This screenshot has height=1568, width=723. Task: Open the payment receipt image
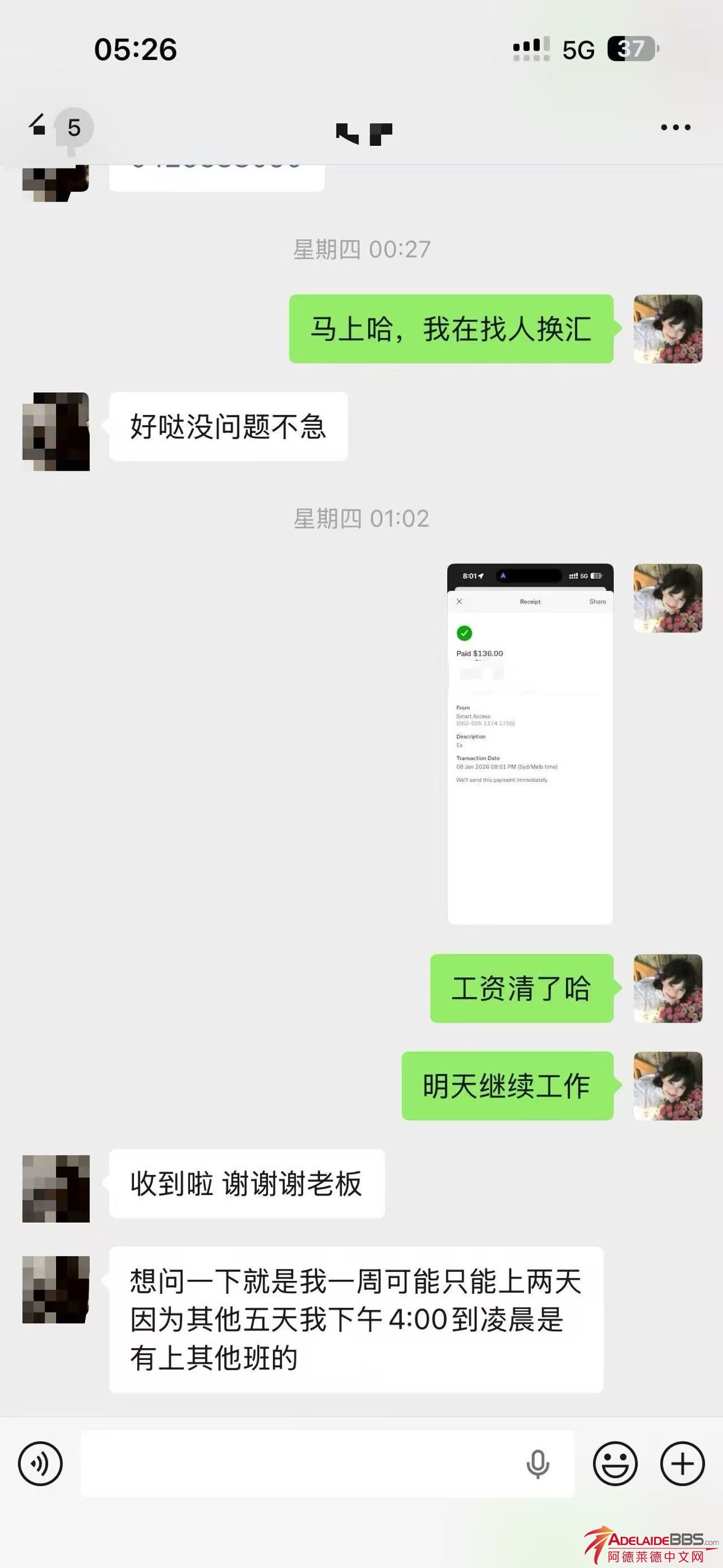coord(530,744)
